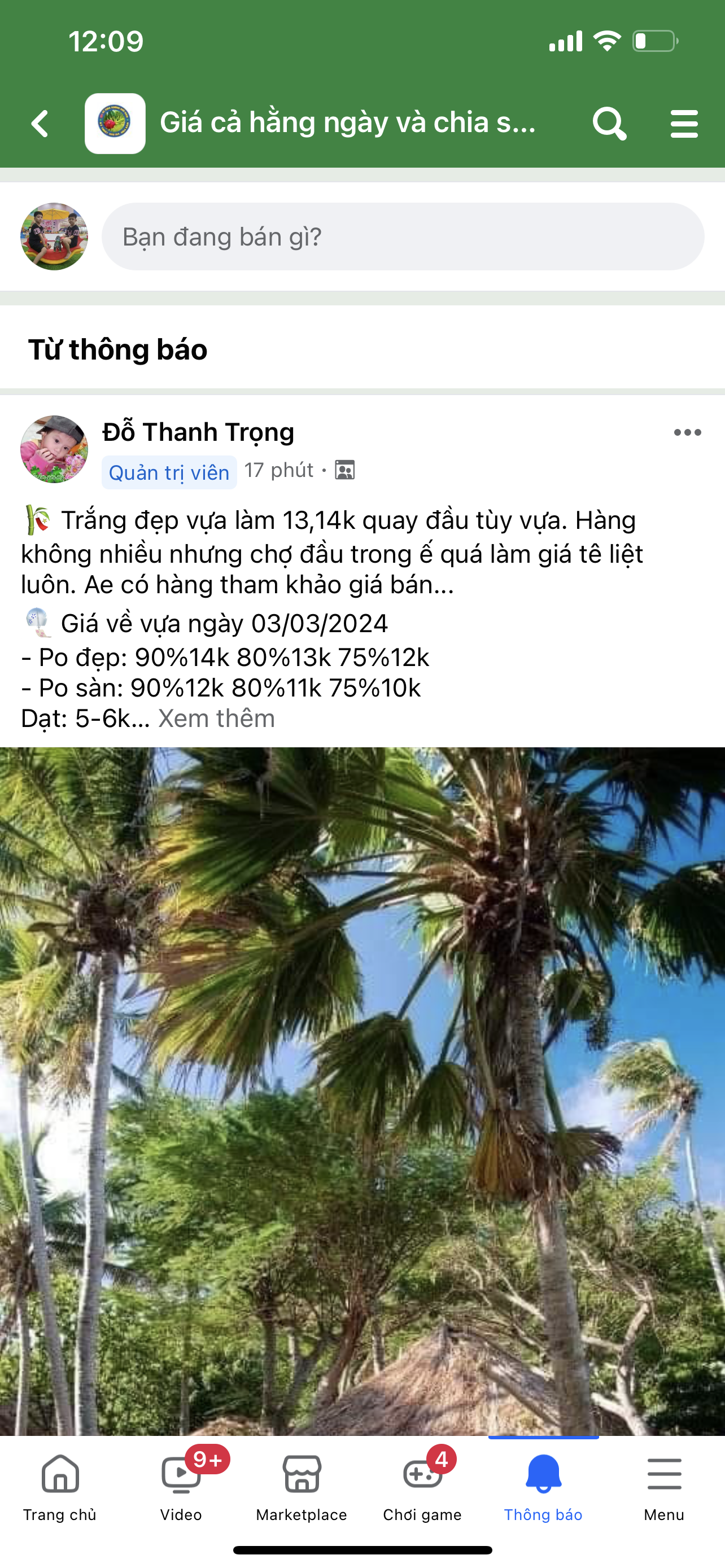Expand post with 'Xem thêm'

click(216, 719)
